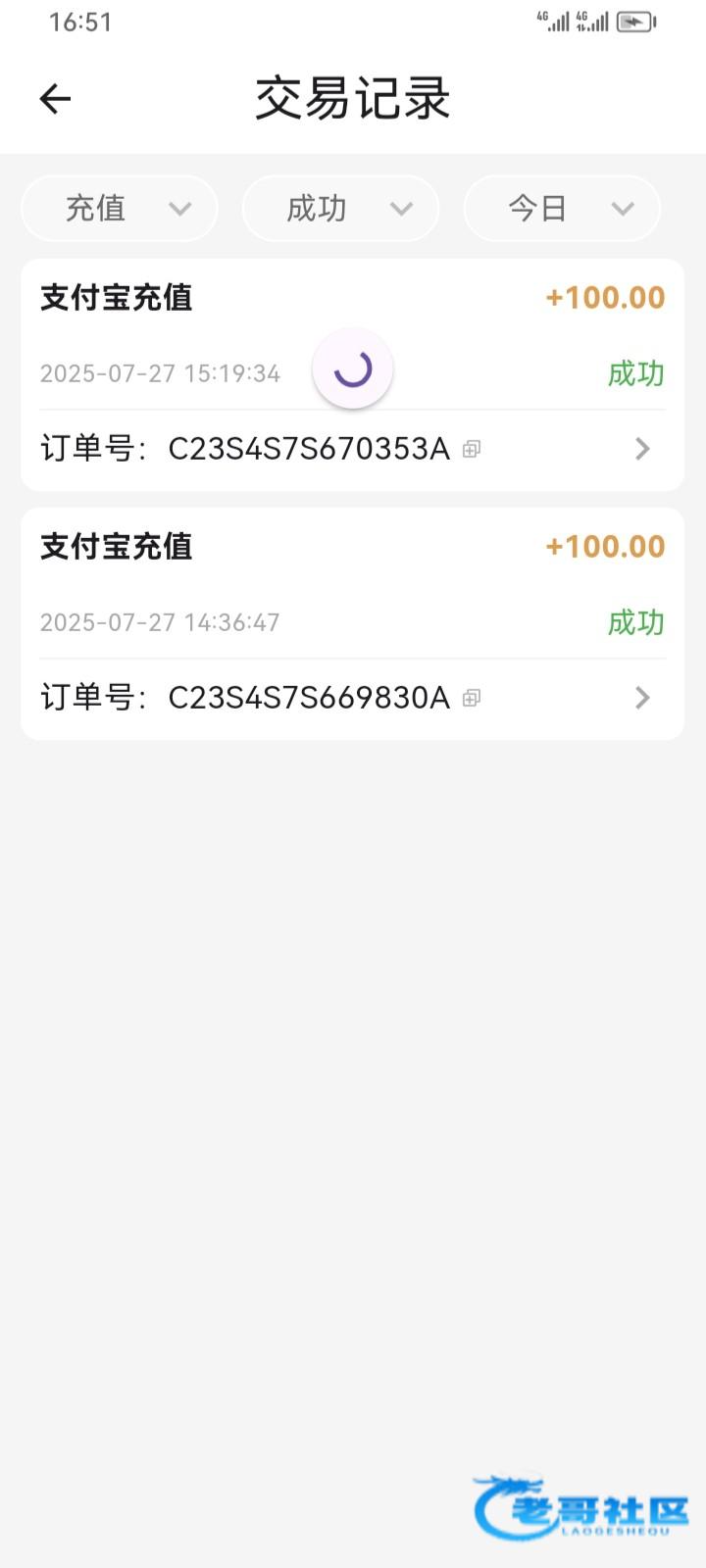View details of order C23S4S7S669830A

[x=642, y=698]
